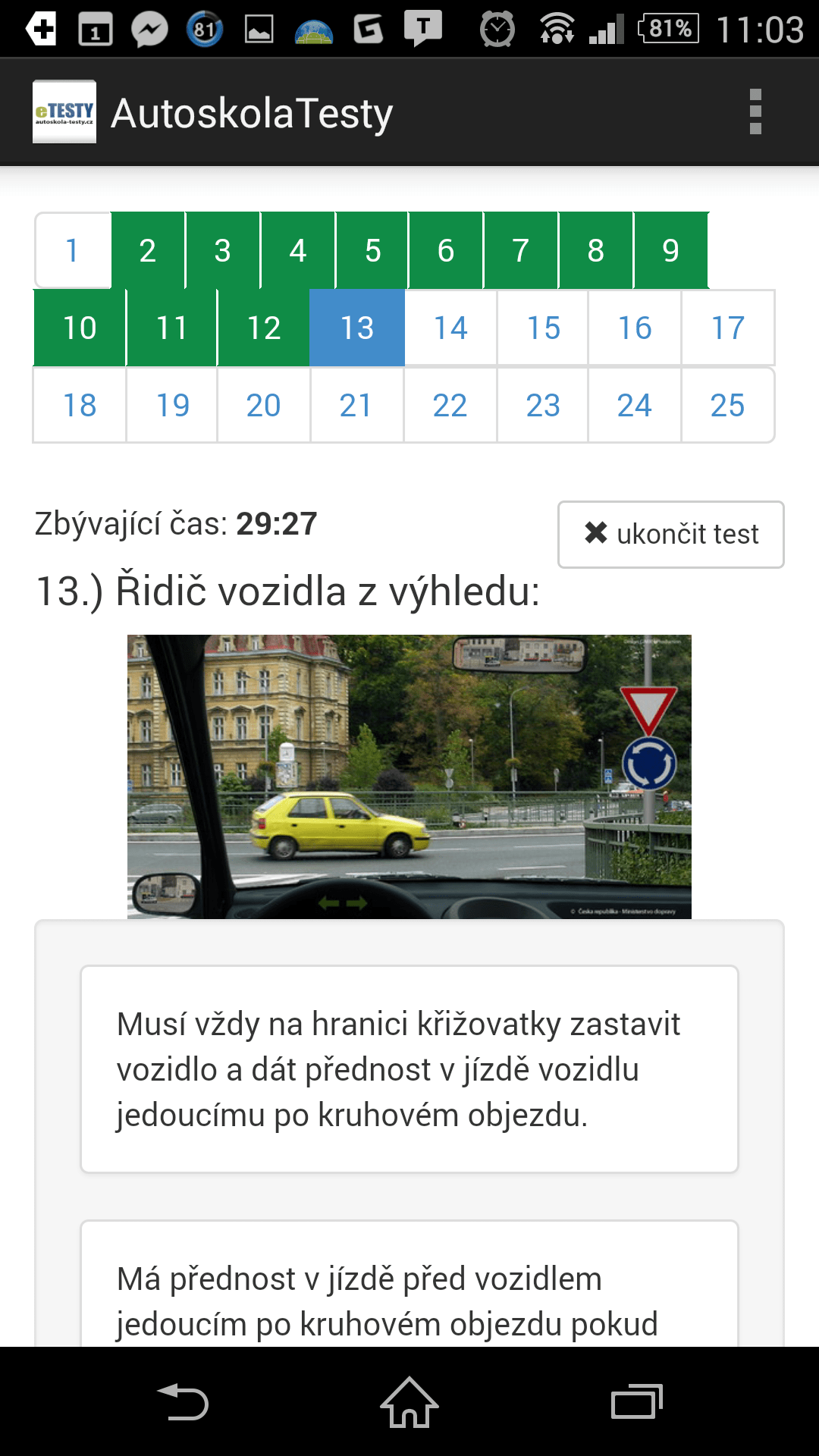Return to question 12
This screenshot has width=819, height=1456.
pyautogui.click(x=263, y=328)
